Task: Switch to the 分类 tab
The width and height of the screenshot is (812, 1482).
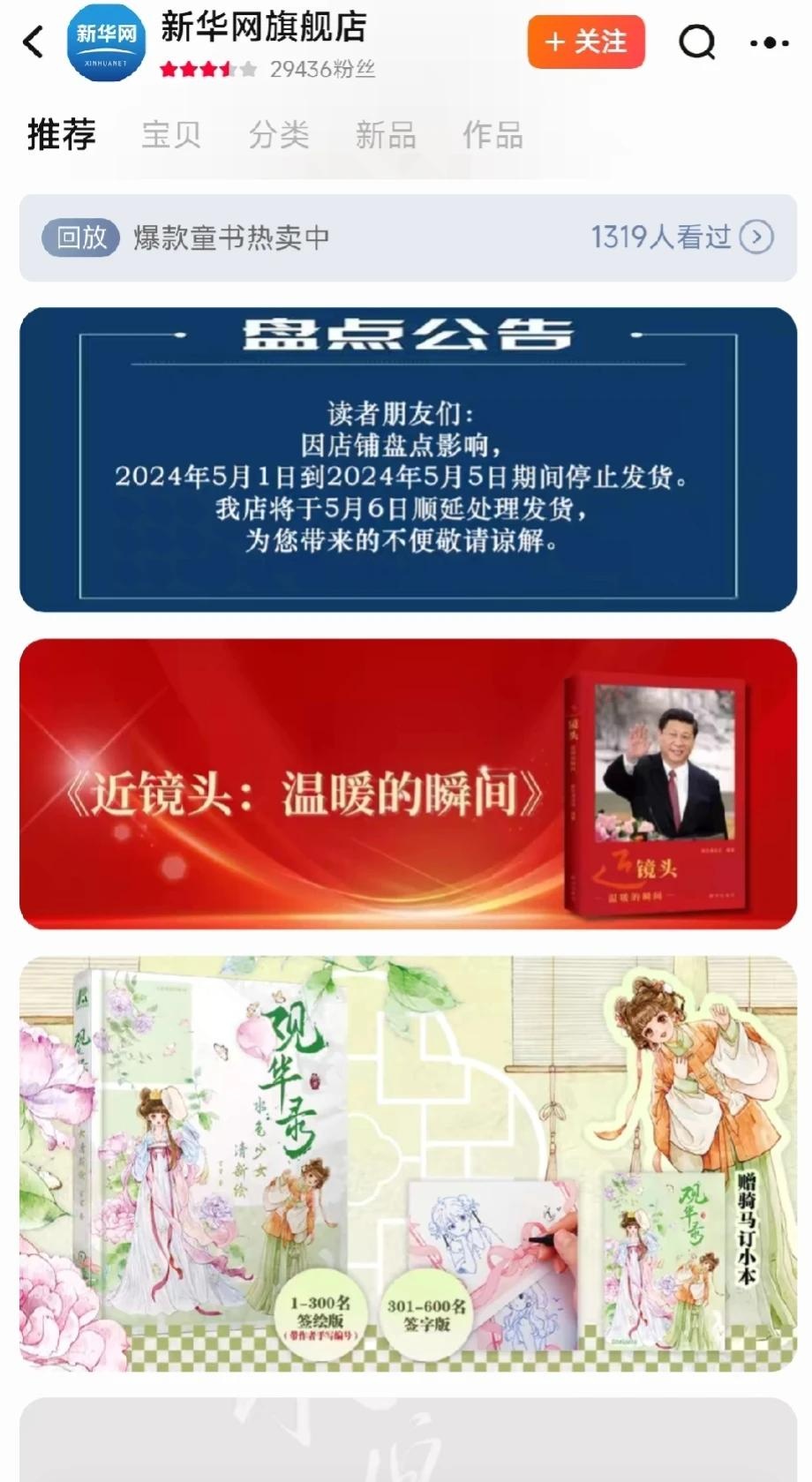Action: pyautogui.click(x=279, y=135)
